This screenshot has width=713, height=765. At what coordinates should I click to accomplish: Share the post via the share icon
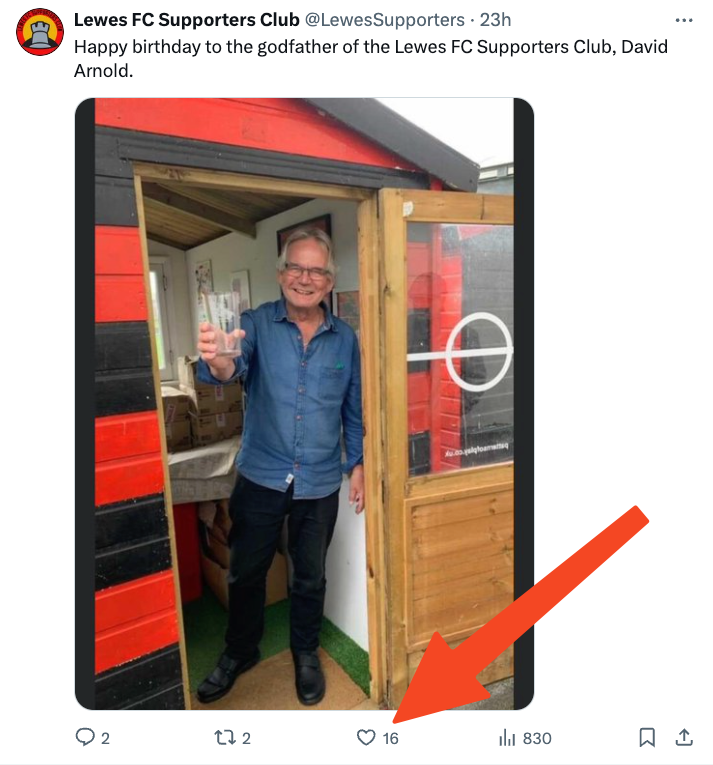click(685, 738)
